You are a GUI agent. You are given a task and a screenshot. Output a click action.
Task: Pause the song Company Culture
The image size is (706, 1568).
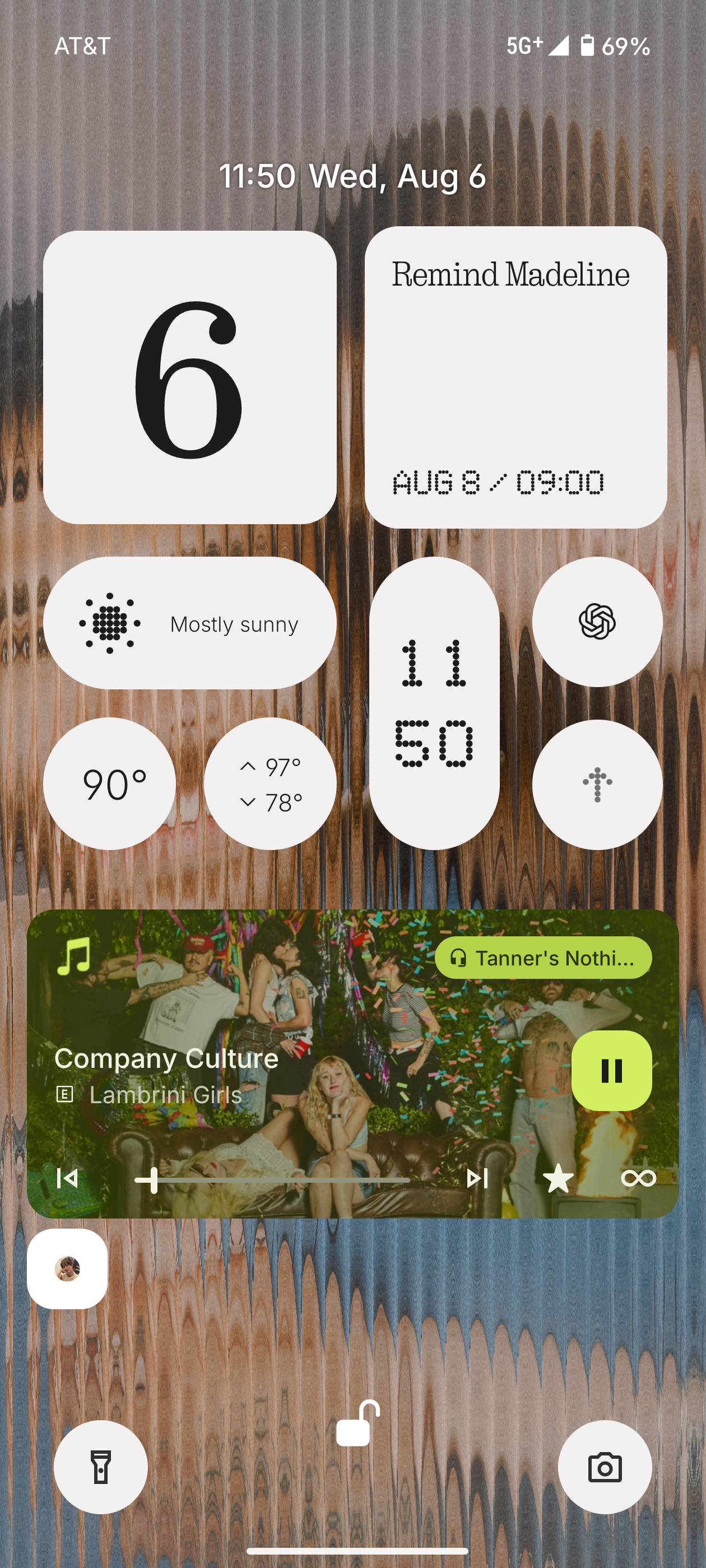tap(611, 1071)
